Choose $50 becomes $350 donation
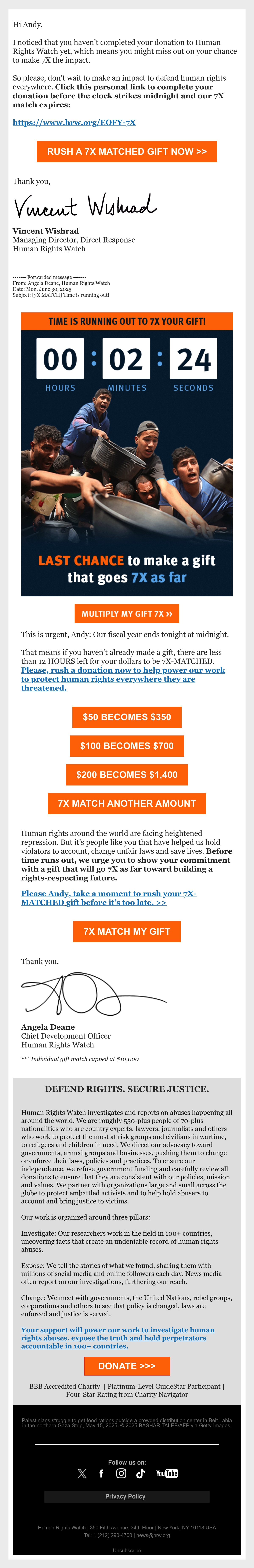 [x=127, y=717]
